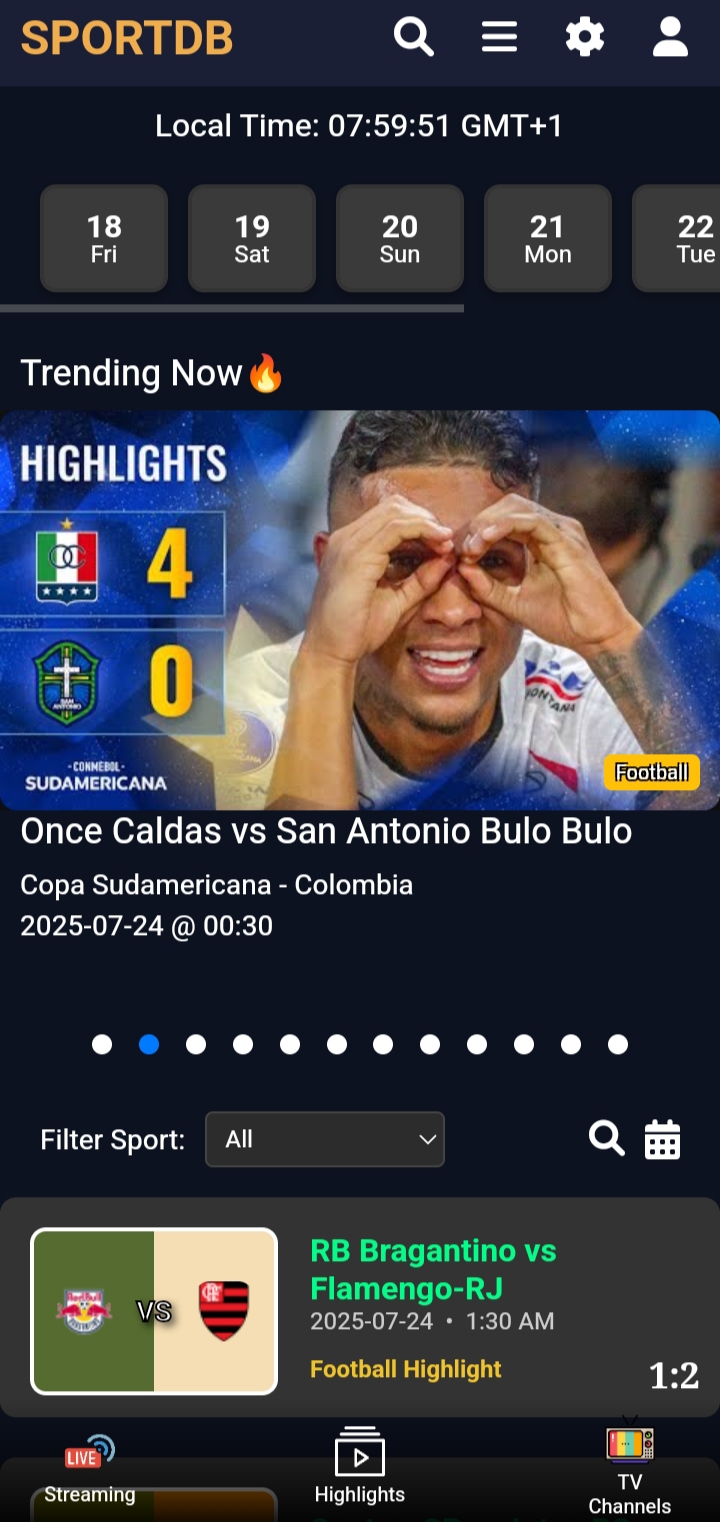Click the search icon next to Filter Sport

click(606, 1139)
